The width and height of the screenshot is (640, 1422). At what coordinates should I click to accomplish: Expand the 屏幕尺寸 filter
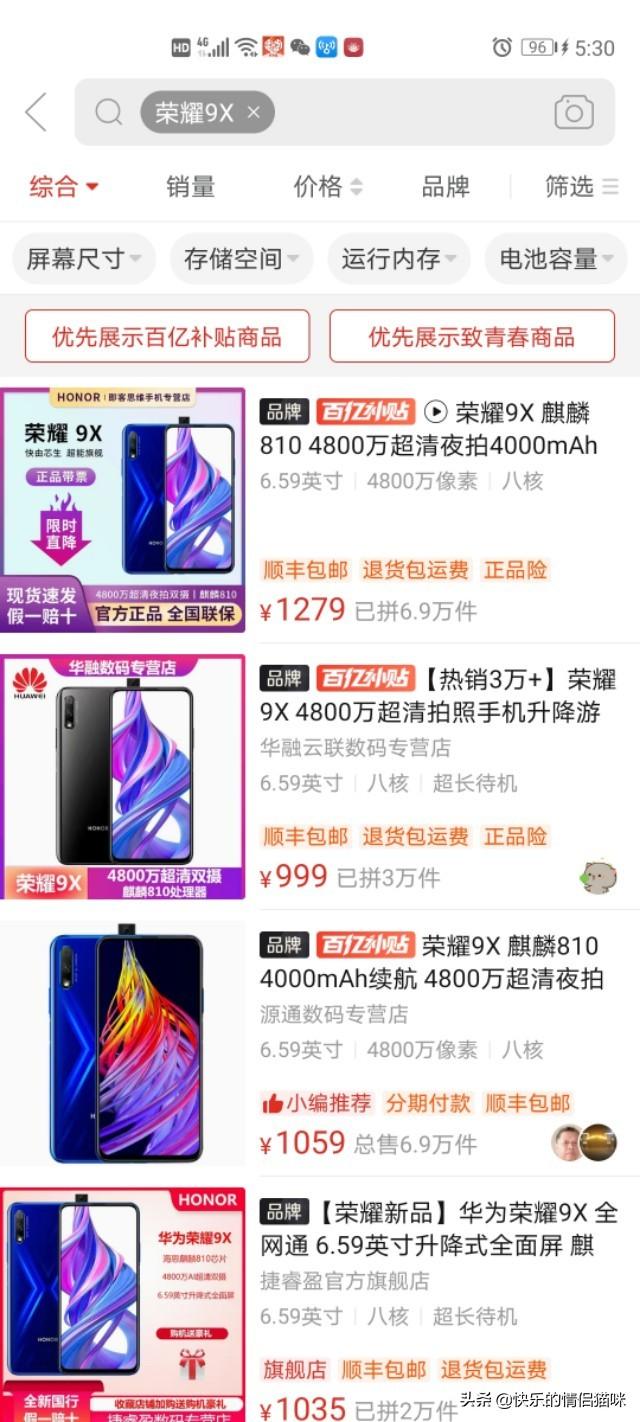84,259
